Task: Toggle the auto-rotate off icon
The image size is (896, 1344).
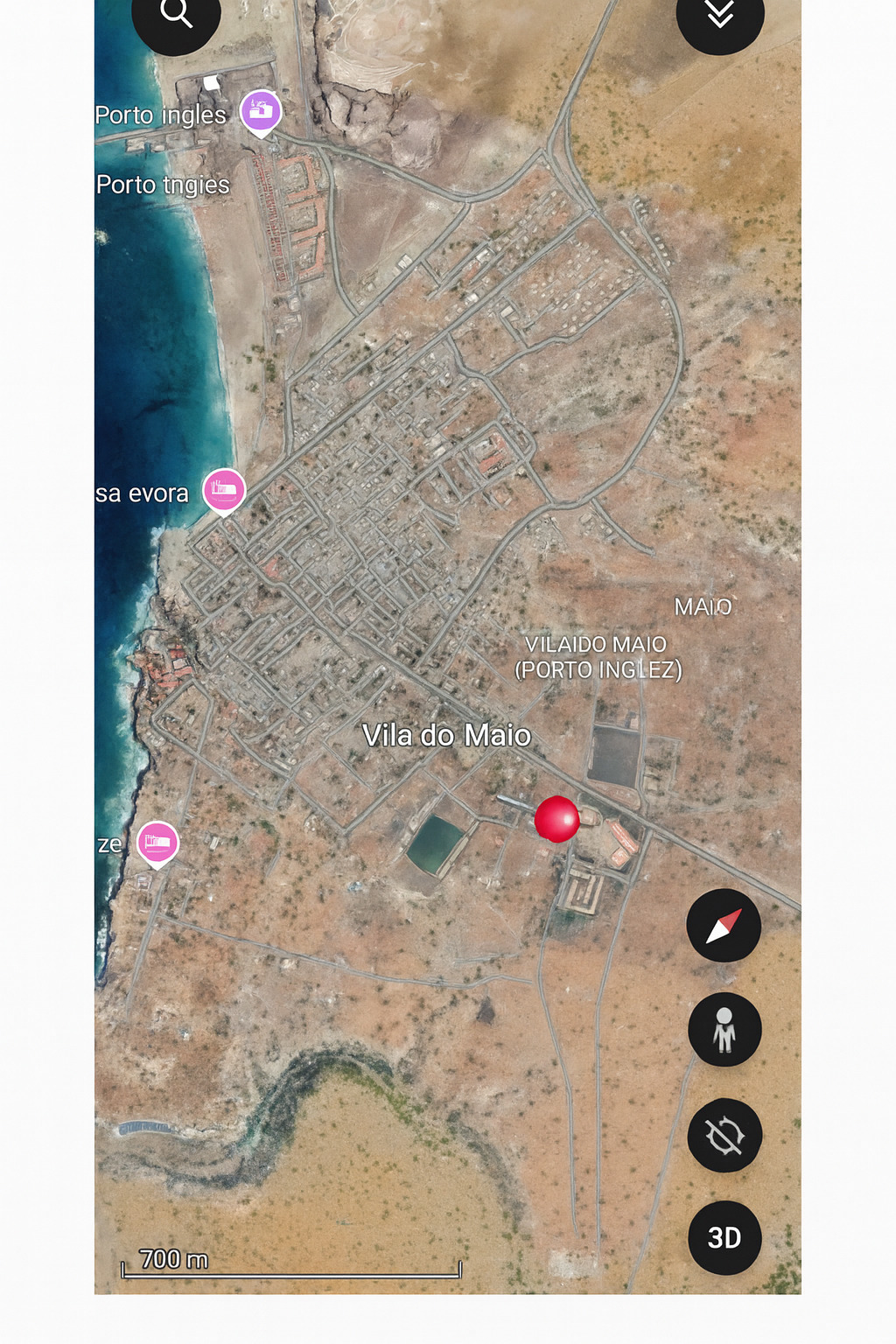Action: [x=724, y=1135]
